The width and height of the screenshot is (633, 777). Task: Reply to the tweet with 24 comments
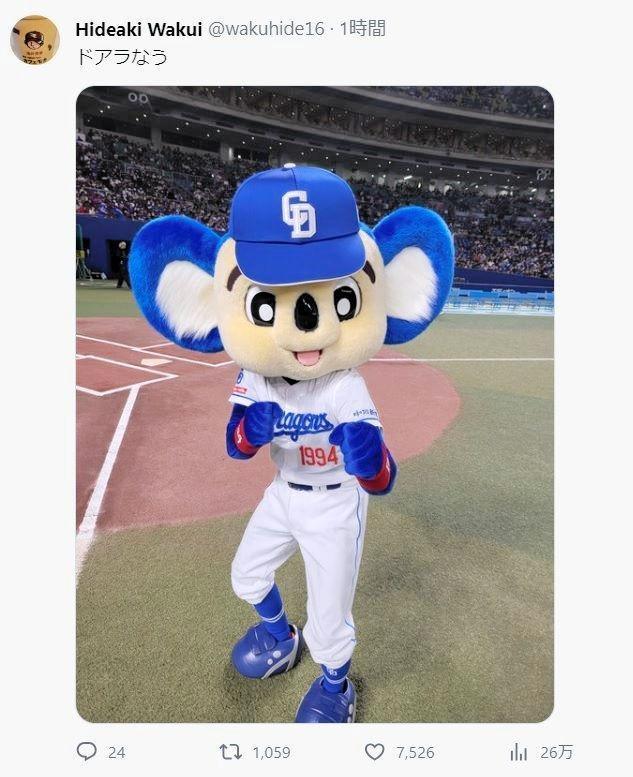point(88,751)
